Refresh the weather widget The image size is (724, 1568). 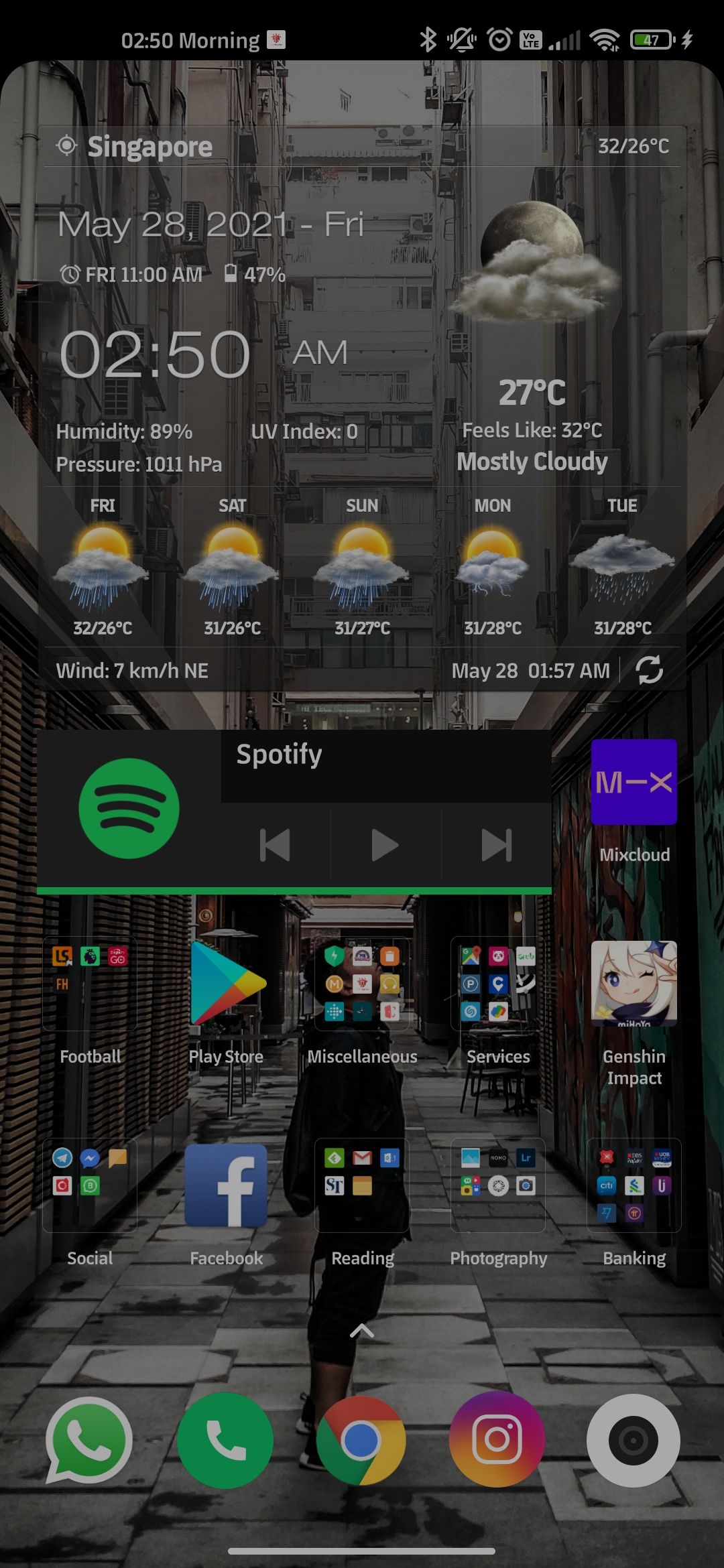tap(649, 669)
